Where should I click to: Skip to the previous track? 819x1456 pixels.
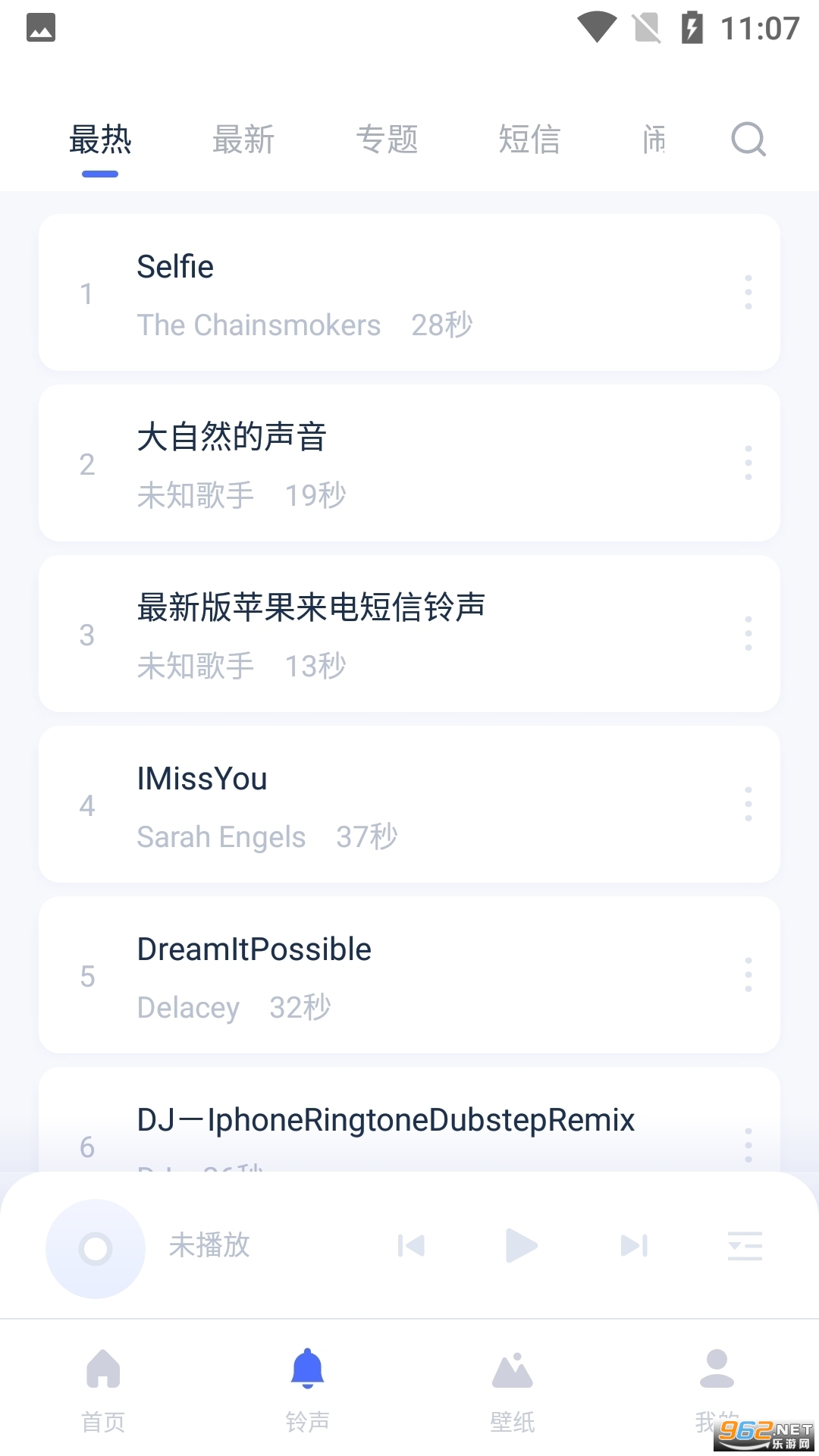411,1245
